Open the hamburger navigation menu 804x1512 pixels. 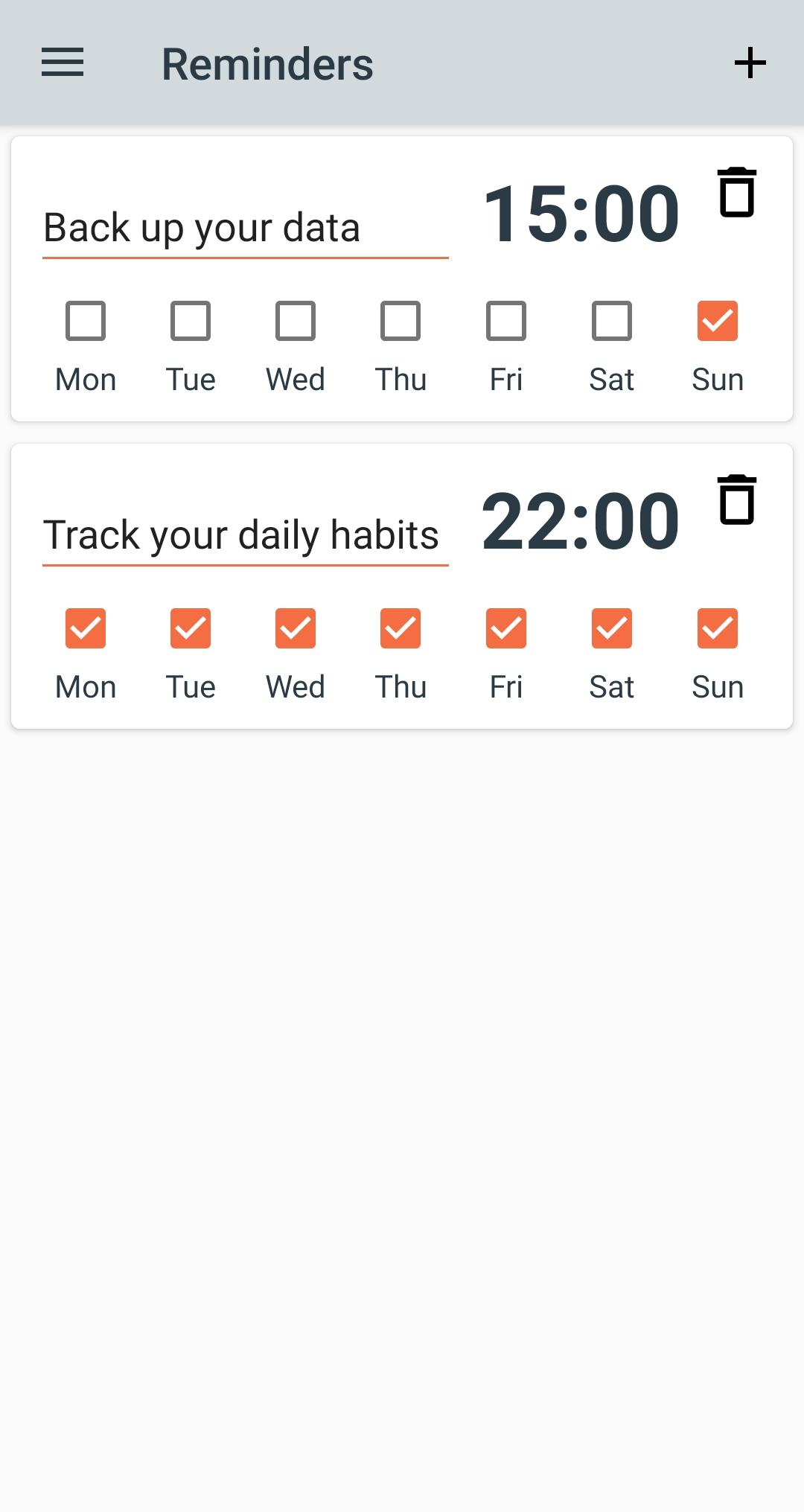(x=63, y=63)
